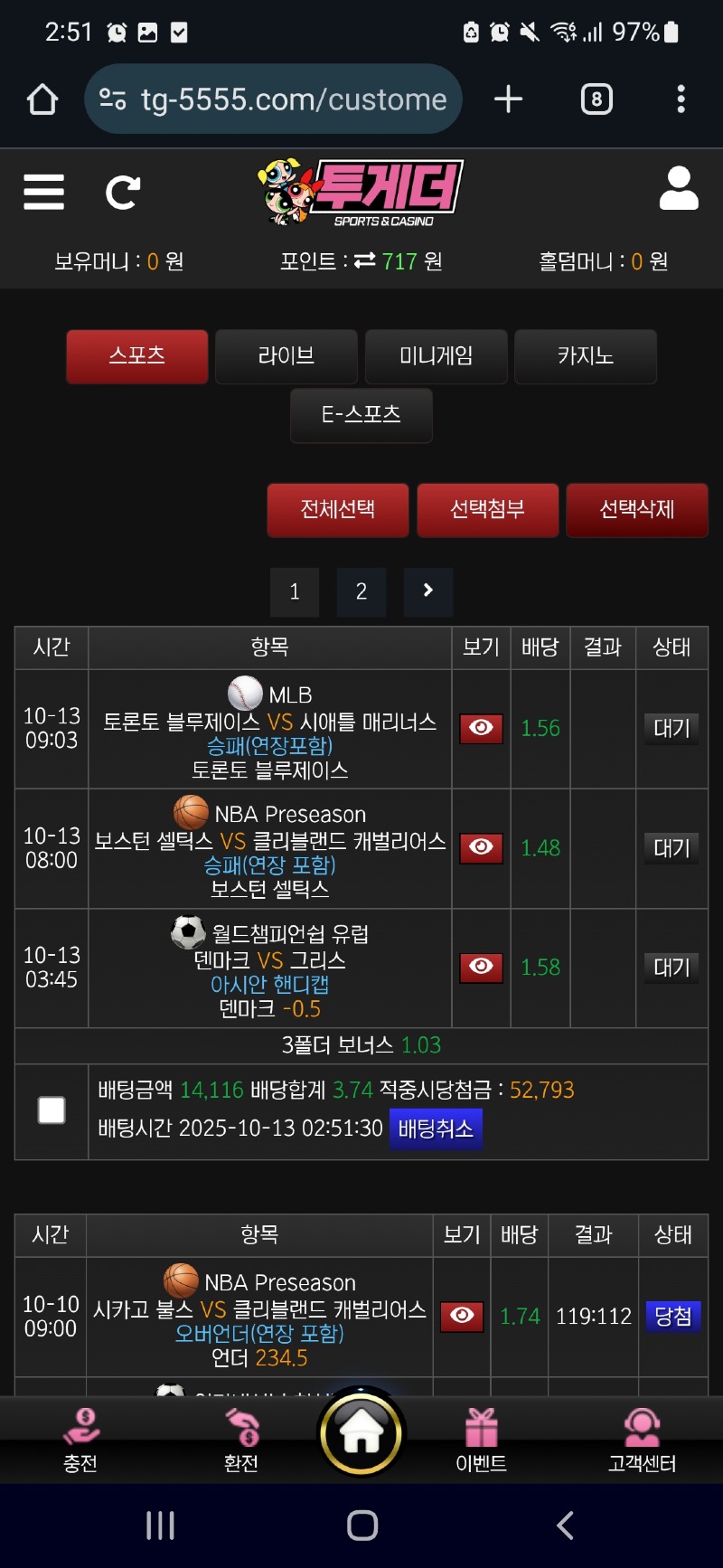Tap the refresh icon in the header
The width and height of the screenshot is (723, 1568).
tap(122, 192)
